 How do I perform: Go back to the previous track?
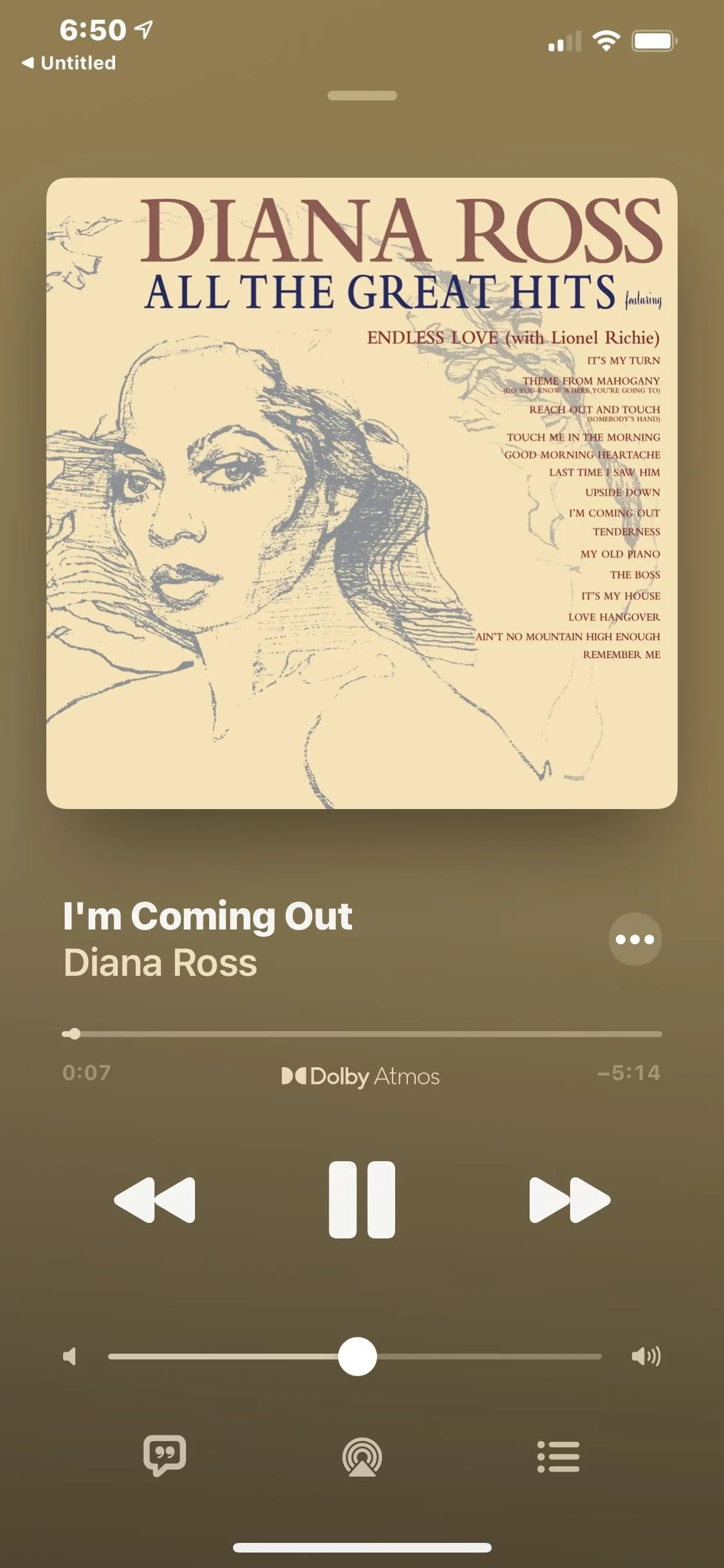point(154,1199)
